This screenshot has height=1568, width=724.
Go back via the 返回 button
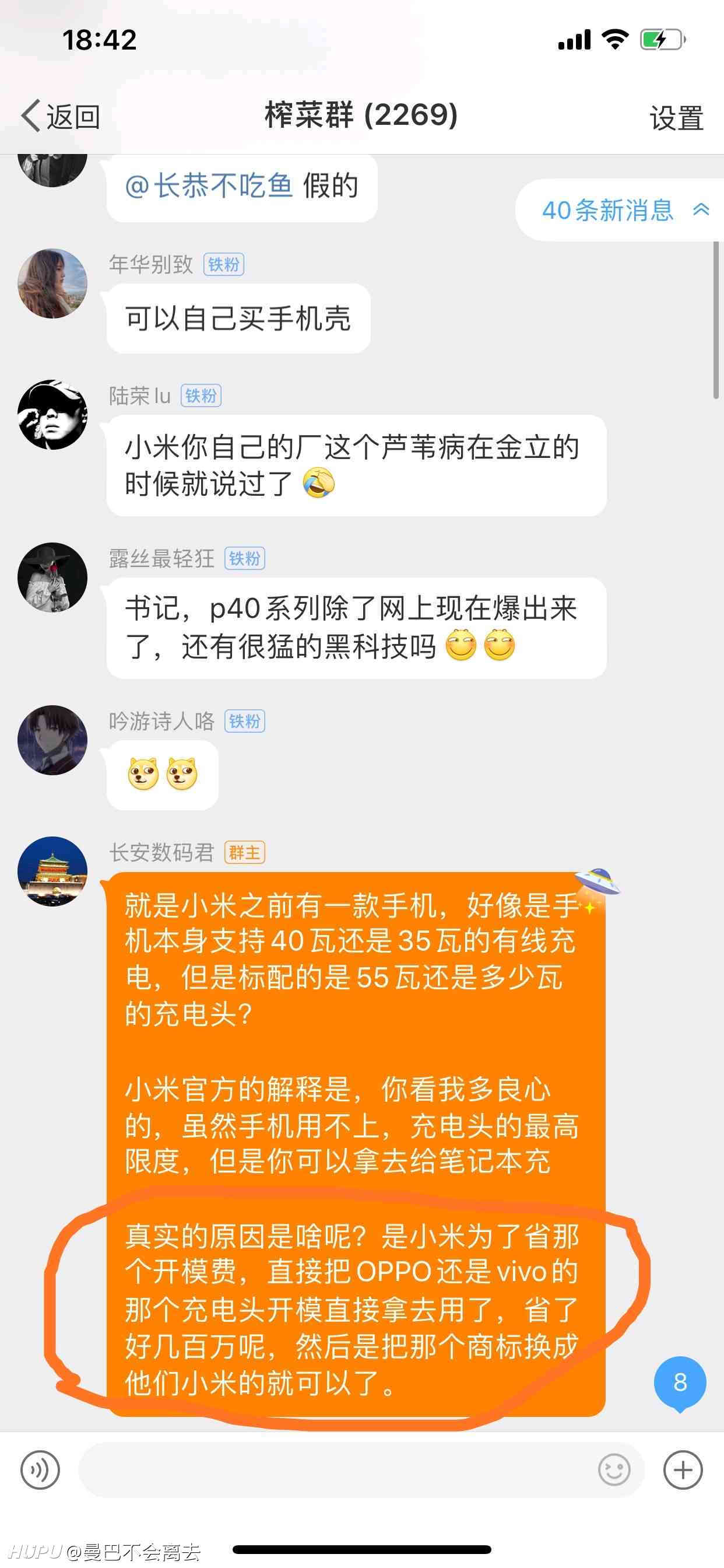pos(61,116)
